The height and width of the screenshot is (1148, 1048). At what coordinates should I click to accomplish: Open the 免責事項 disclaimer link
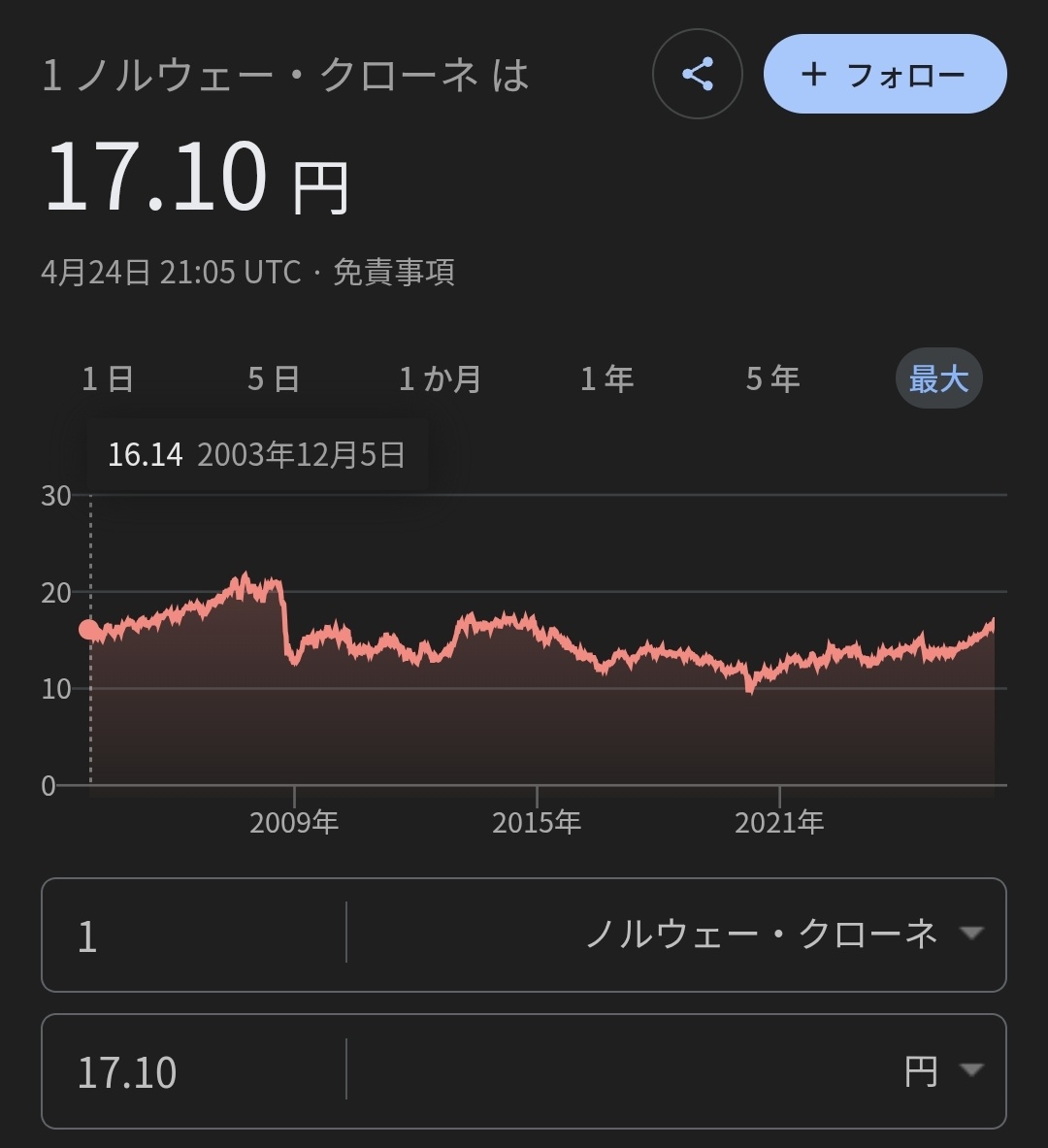(394, 273)
